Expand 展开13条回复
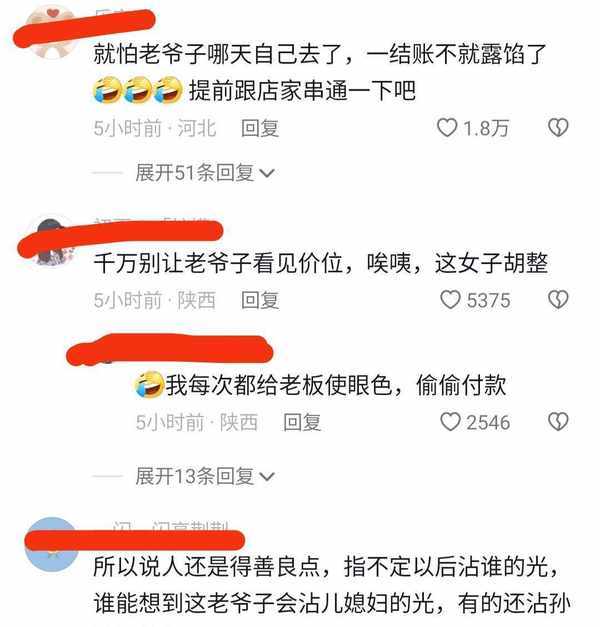This screenshot has height=627, width=600. click(205, 476)
